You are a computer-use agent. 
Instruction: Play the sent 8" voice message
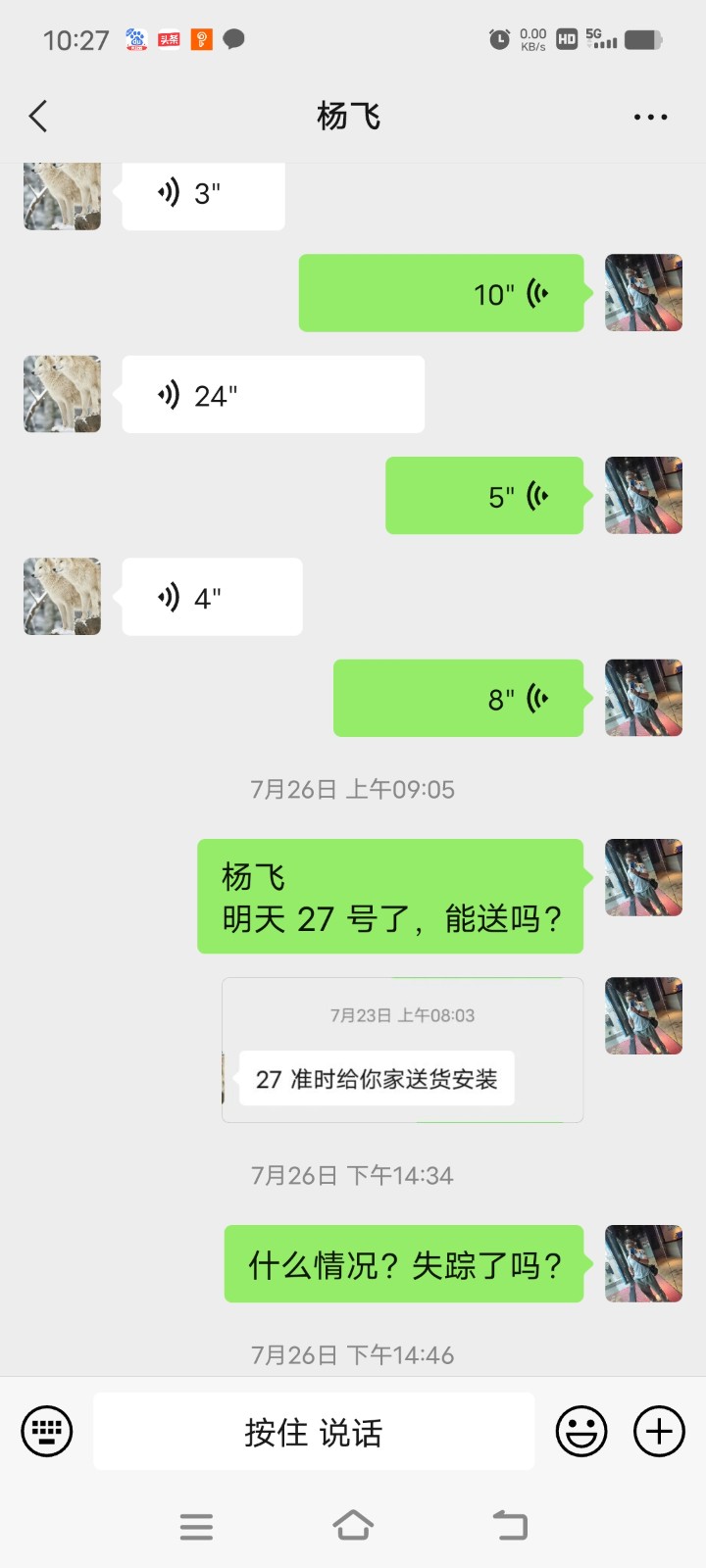458,698
